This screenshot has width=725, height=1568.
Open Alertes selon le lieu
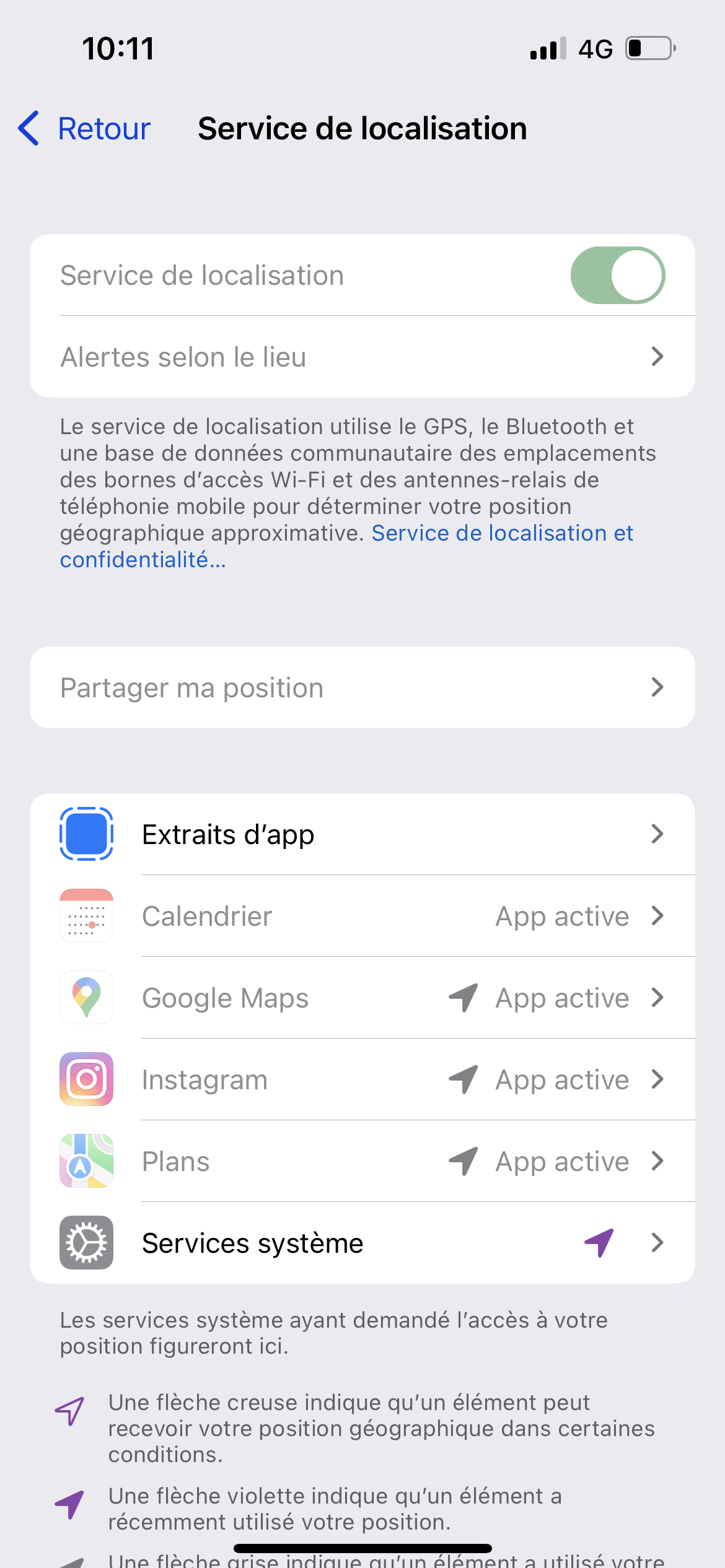point(362,357)
